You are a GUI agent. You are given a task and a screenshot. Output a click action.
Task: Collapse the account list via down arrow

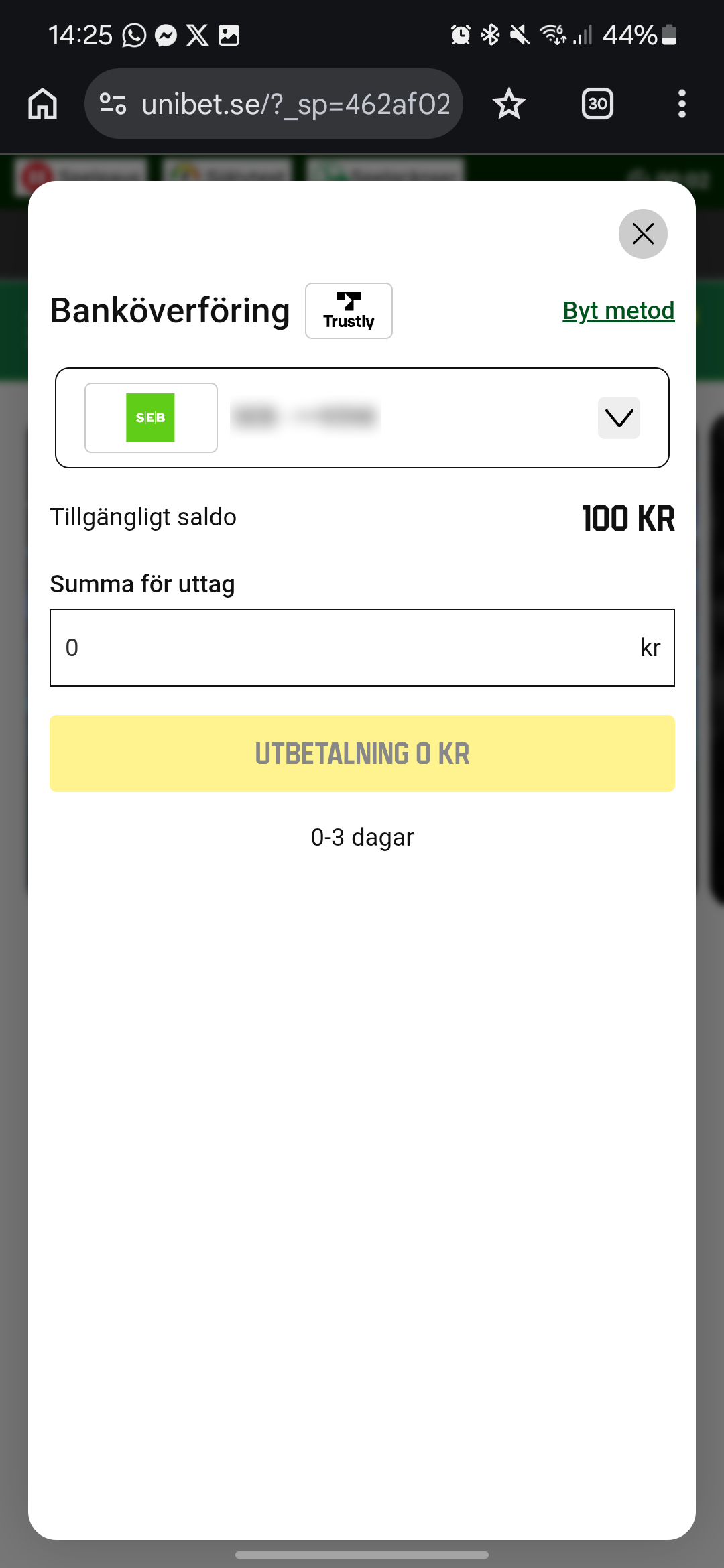pyautogui.click(x=618, y=417)
